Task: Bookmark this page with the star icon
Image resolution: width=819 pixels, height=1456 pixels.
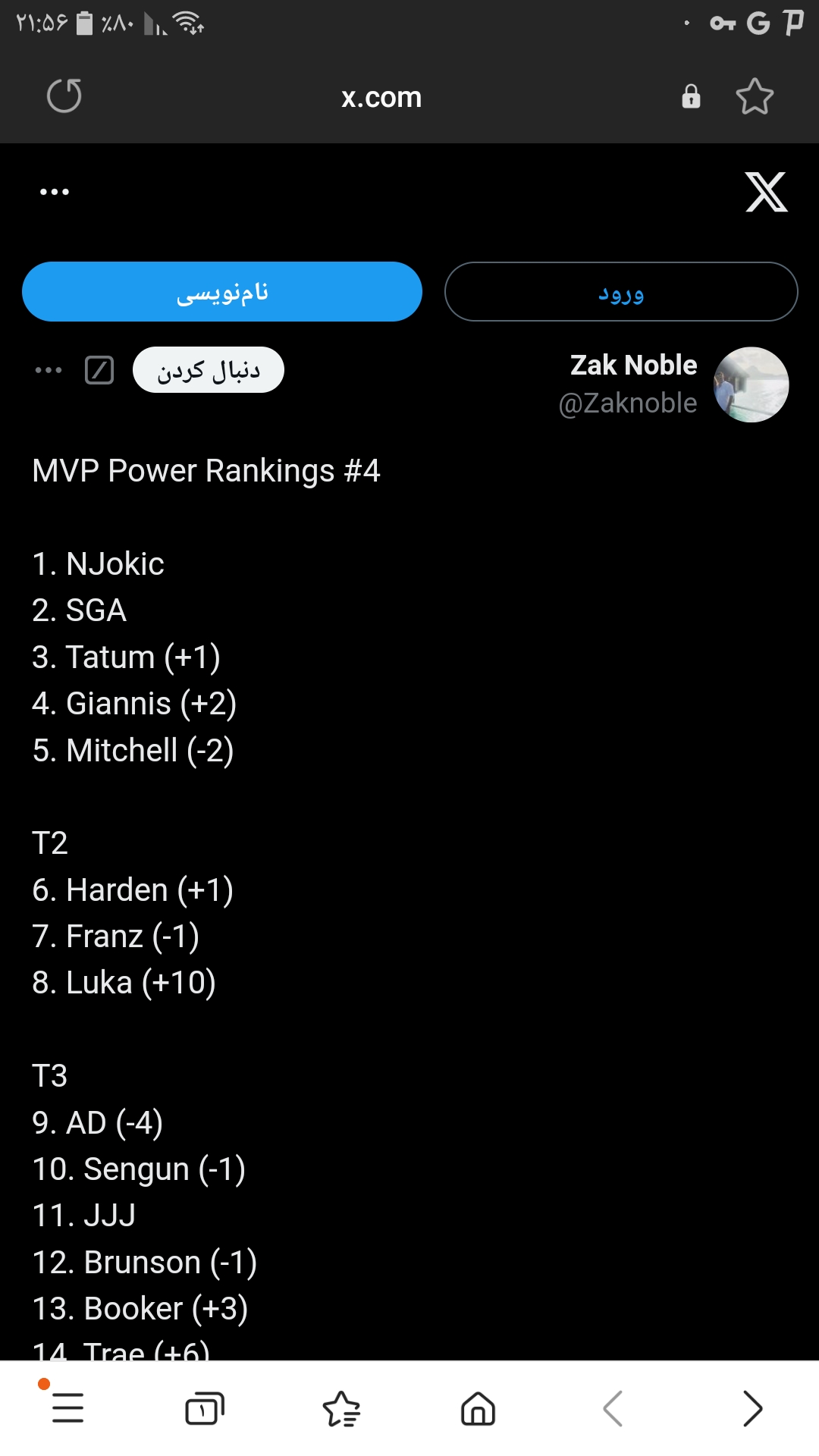Action: pos(755,96)
